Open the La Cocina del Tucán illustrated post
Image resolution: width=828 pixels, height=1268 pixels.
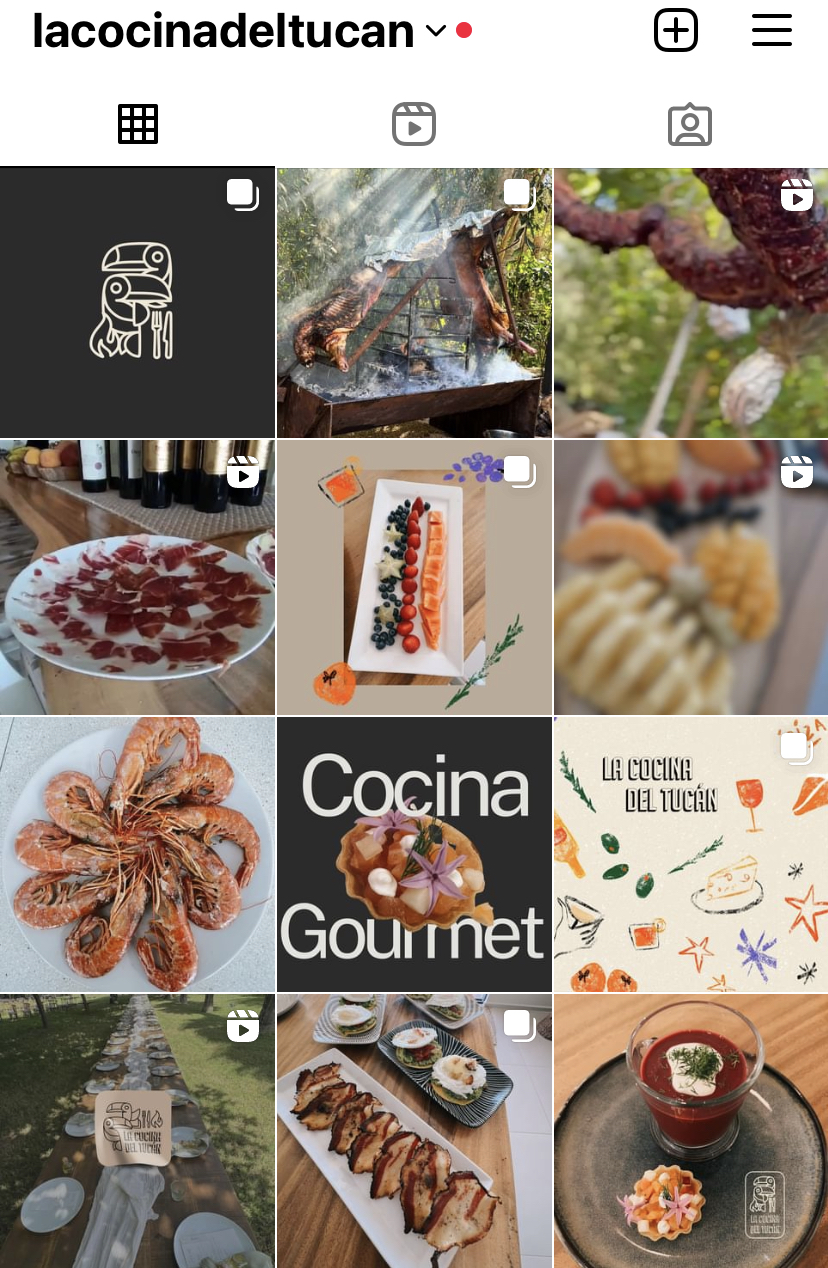[x=691, y=854]
